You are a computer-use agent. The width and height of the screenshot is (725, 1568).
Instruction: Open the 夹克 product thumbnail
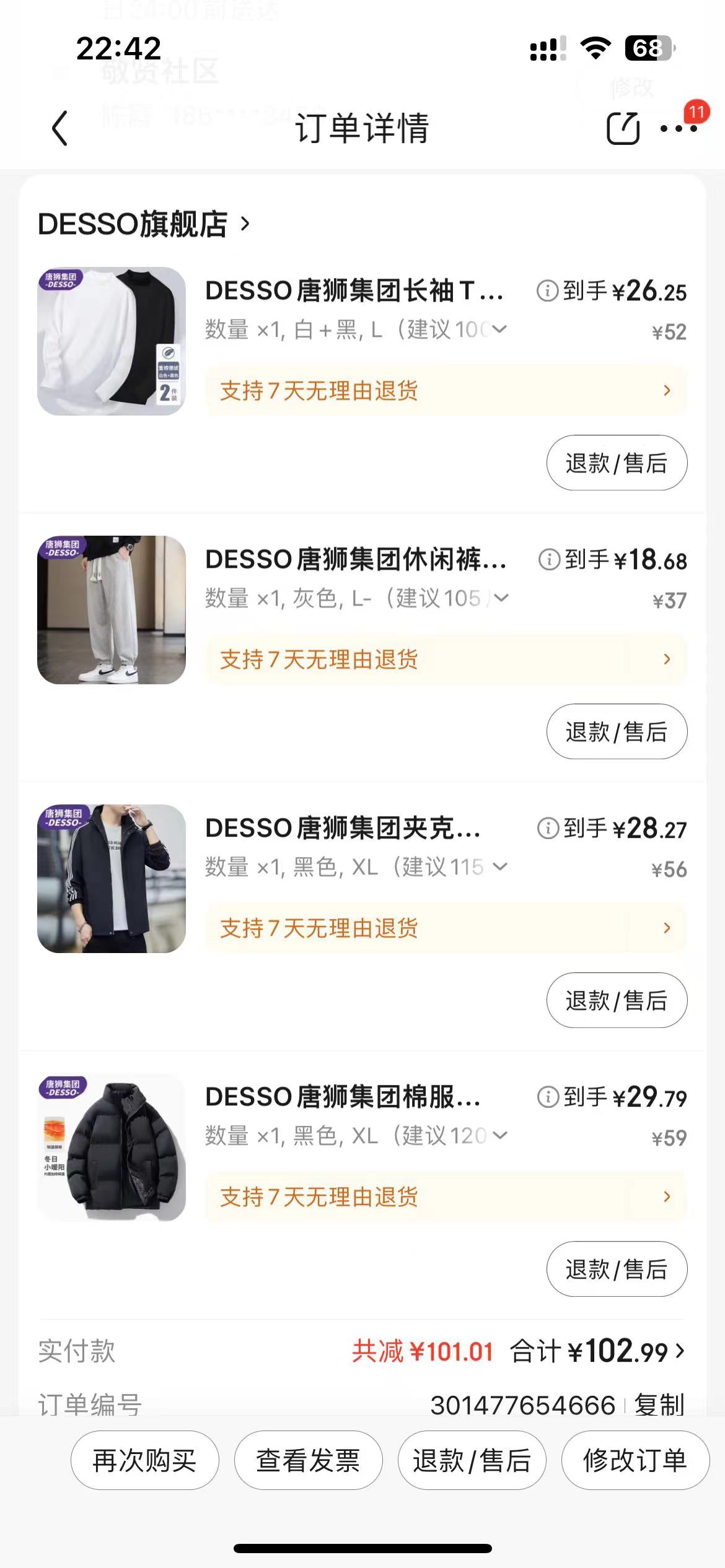tap(112, 879)
